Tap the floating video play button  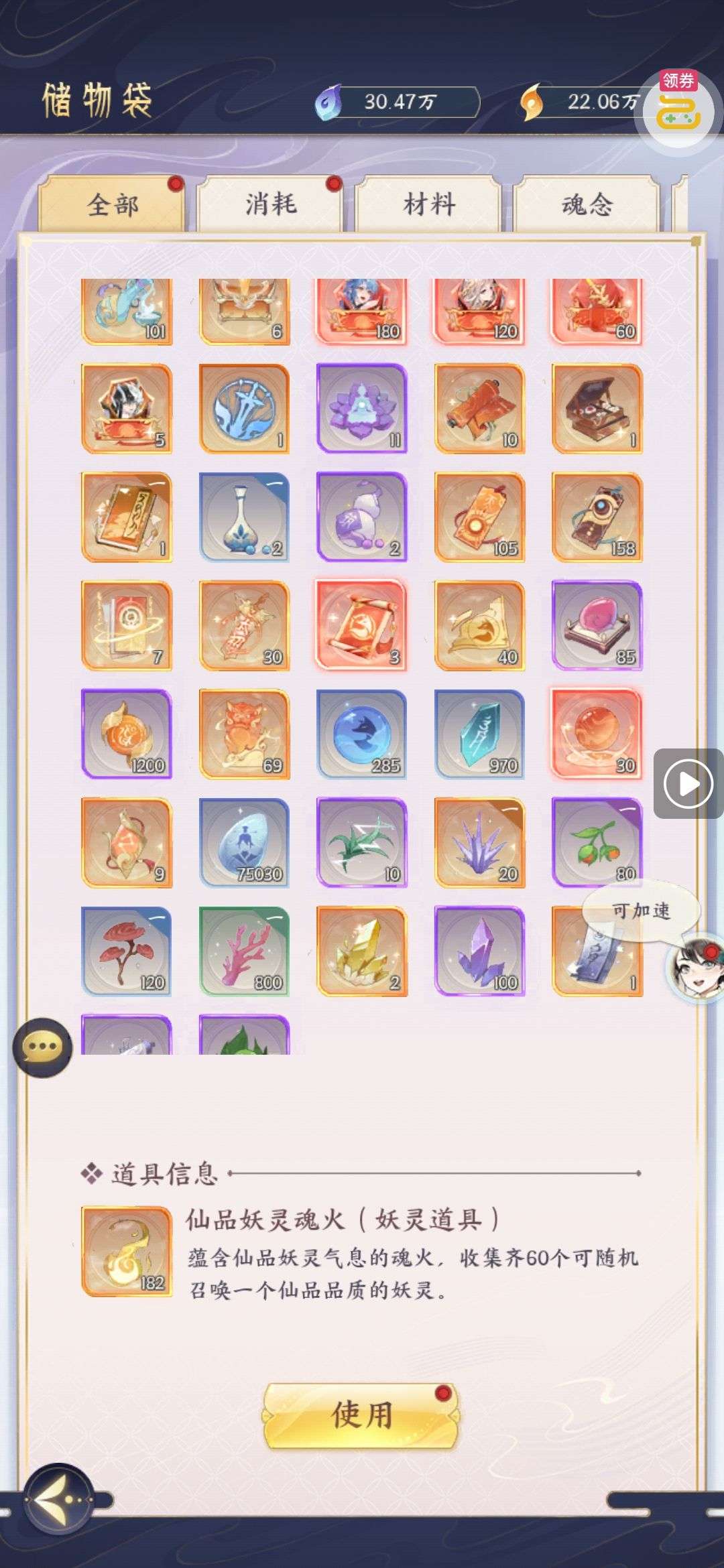688,783
